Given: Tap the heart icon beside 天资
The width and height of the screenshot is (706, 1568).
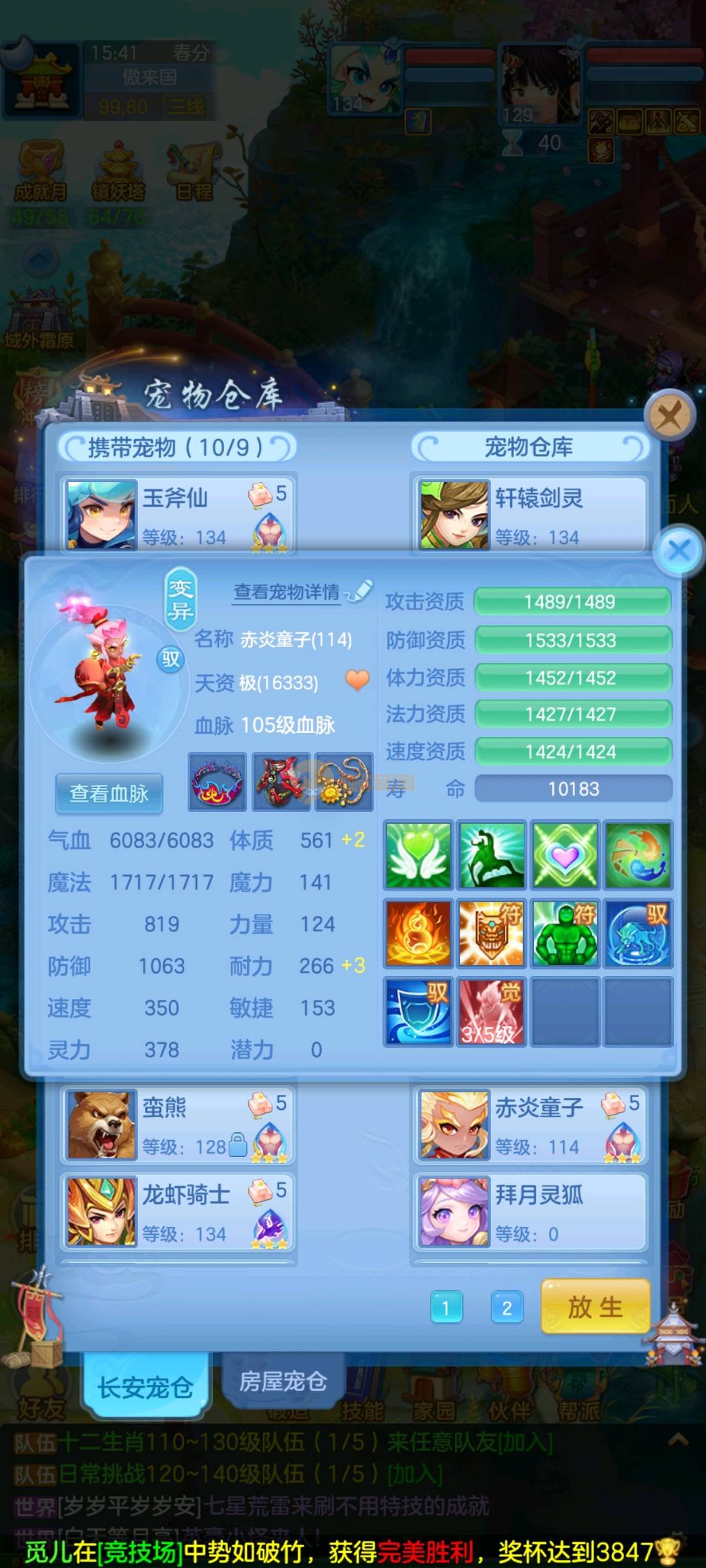Looking at the screenshot, I should tap(357, 681).
